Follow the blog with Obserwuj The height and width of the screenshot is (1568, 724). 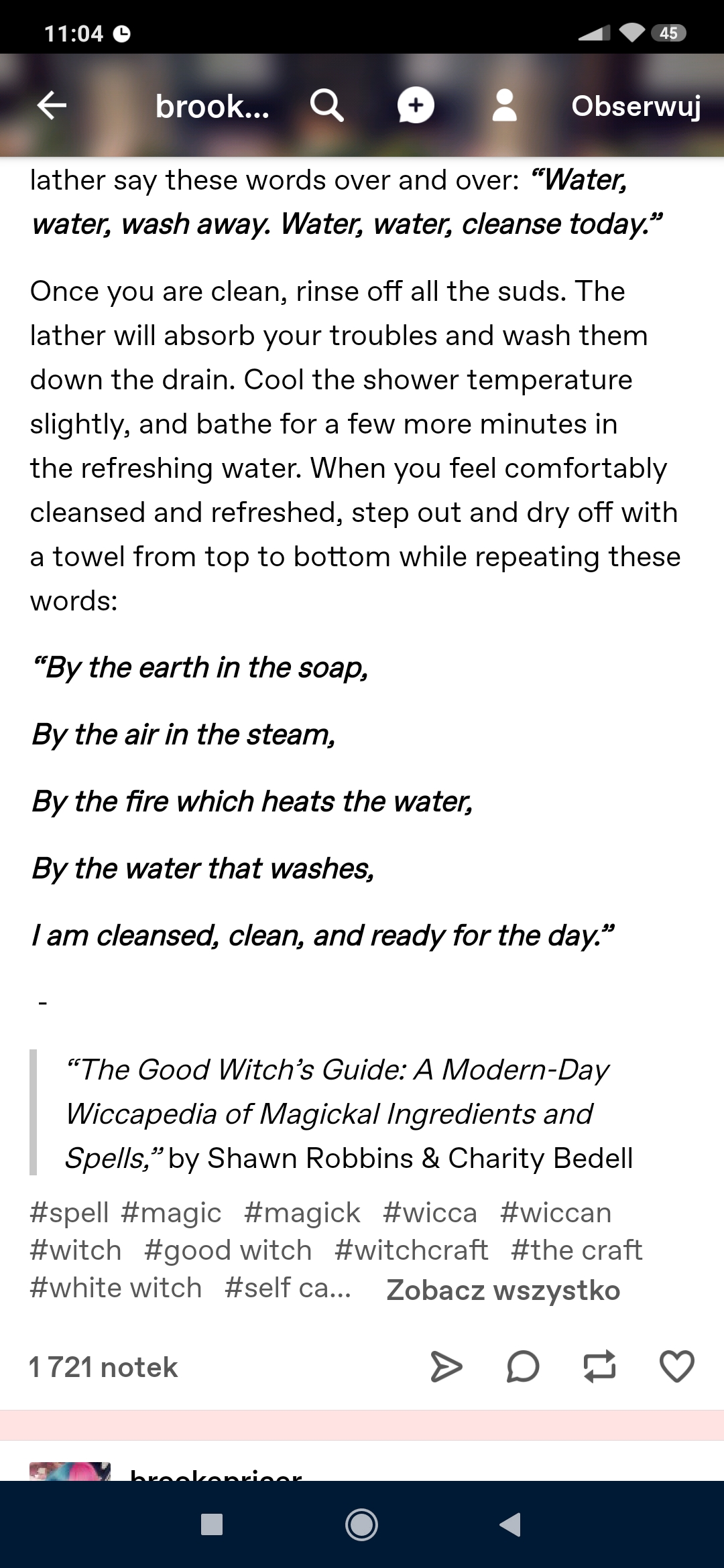636,106
